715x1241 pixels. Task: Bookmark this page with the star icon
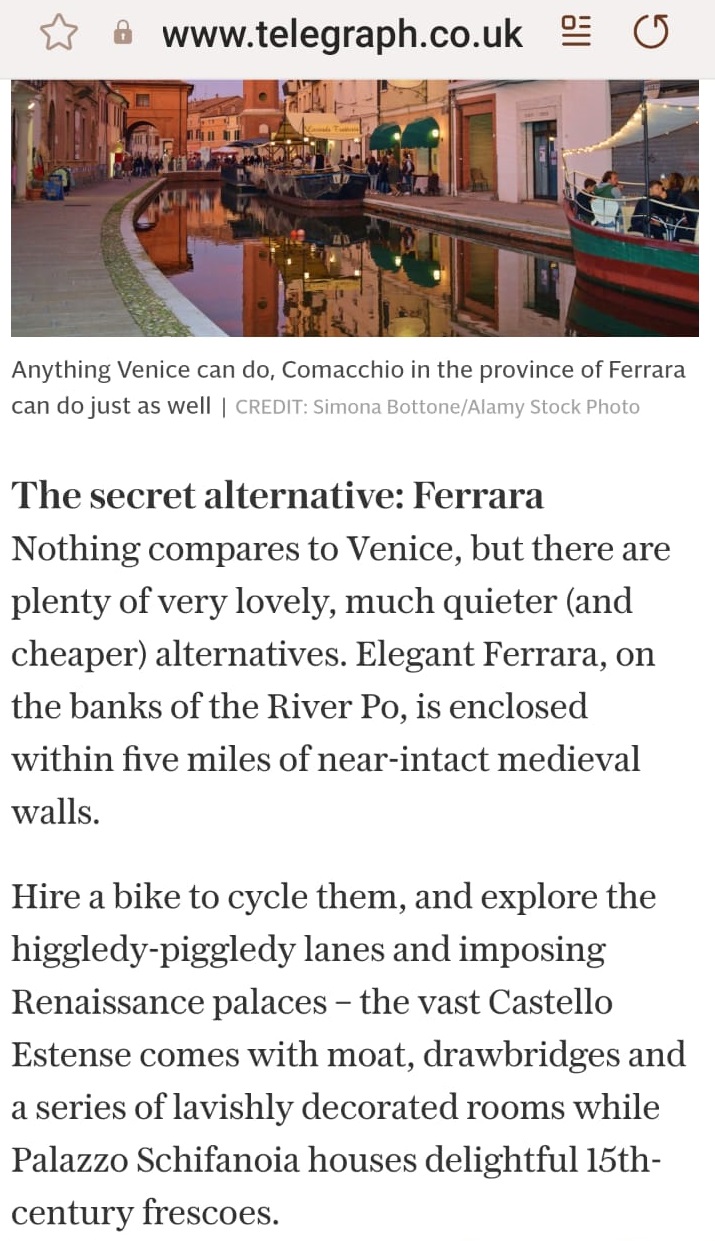coord(58,34)
